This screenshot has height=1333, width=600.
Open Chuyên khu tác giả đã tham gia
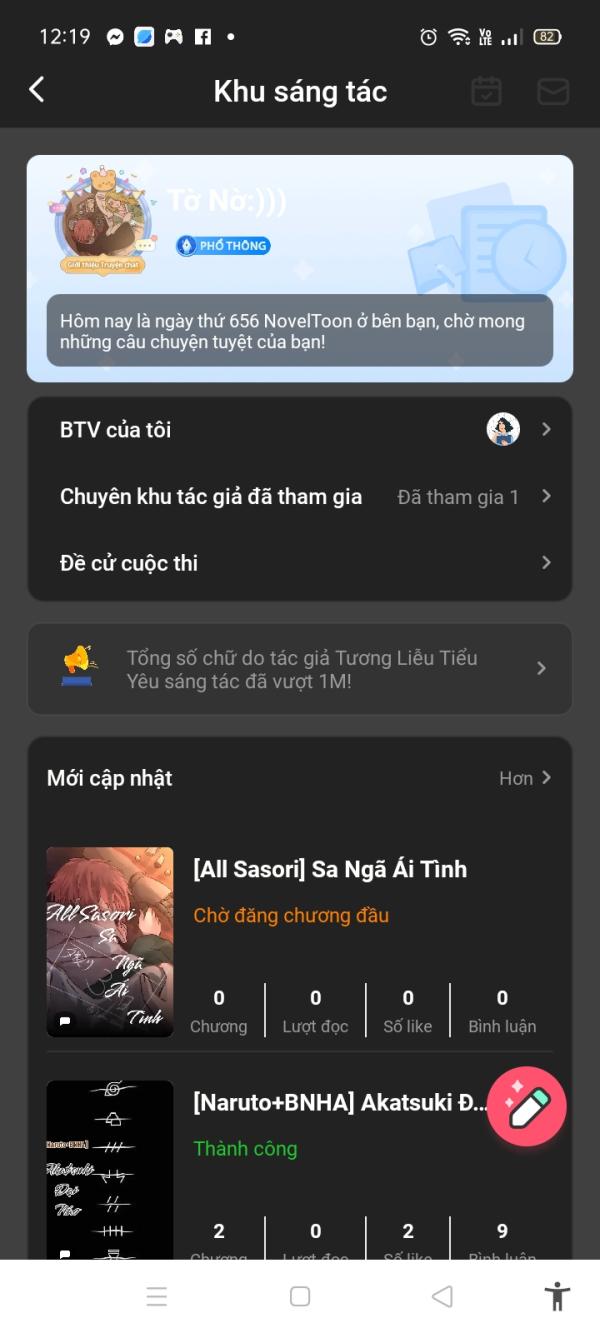pos(300,497)
